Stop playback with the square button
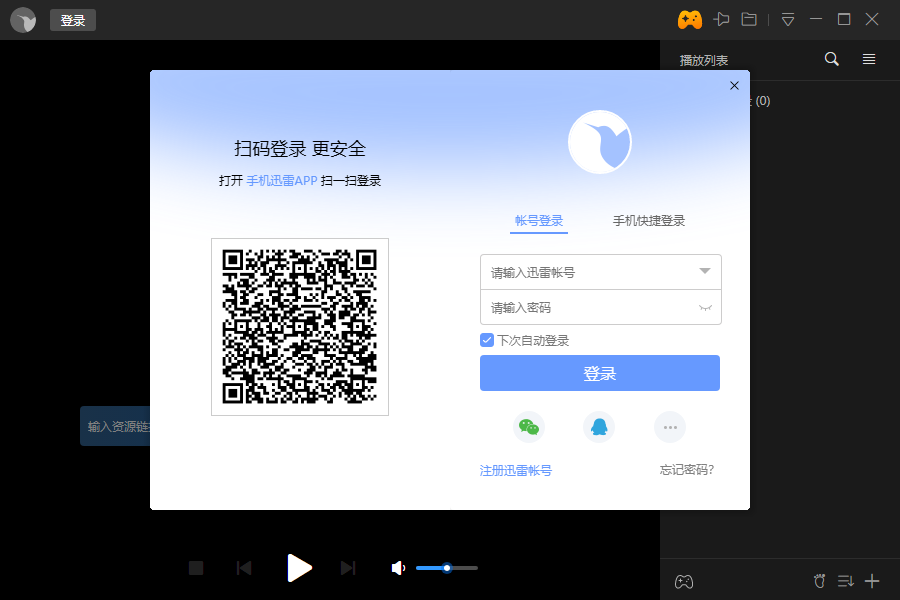The height and width of the screenshot is (600, 900). (196, 568)
